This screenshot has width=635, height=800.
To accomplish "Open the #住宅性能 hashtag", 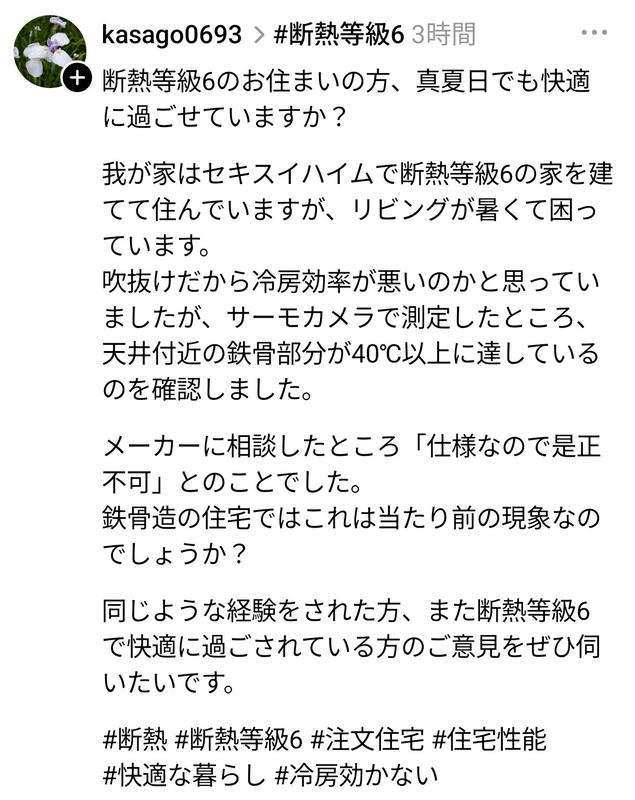I will click(x=489, y=740).
